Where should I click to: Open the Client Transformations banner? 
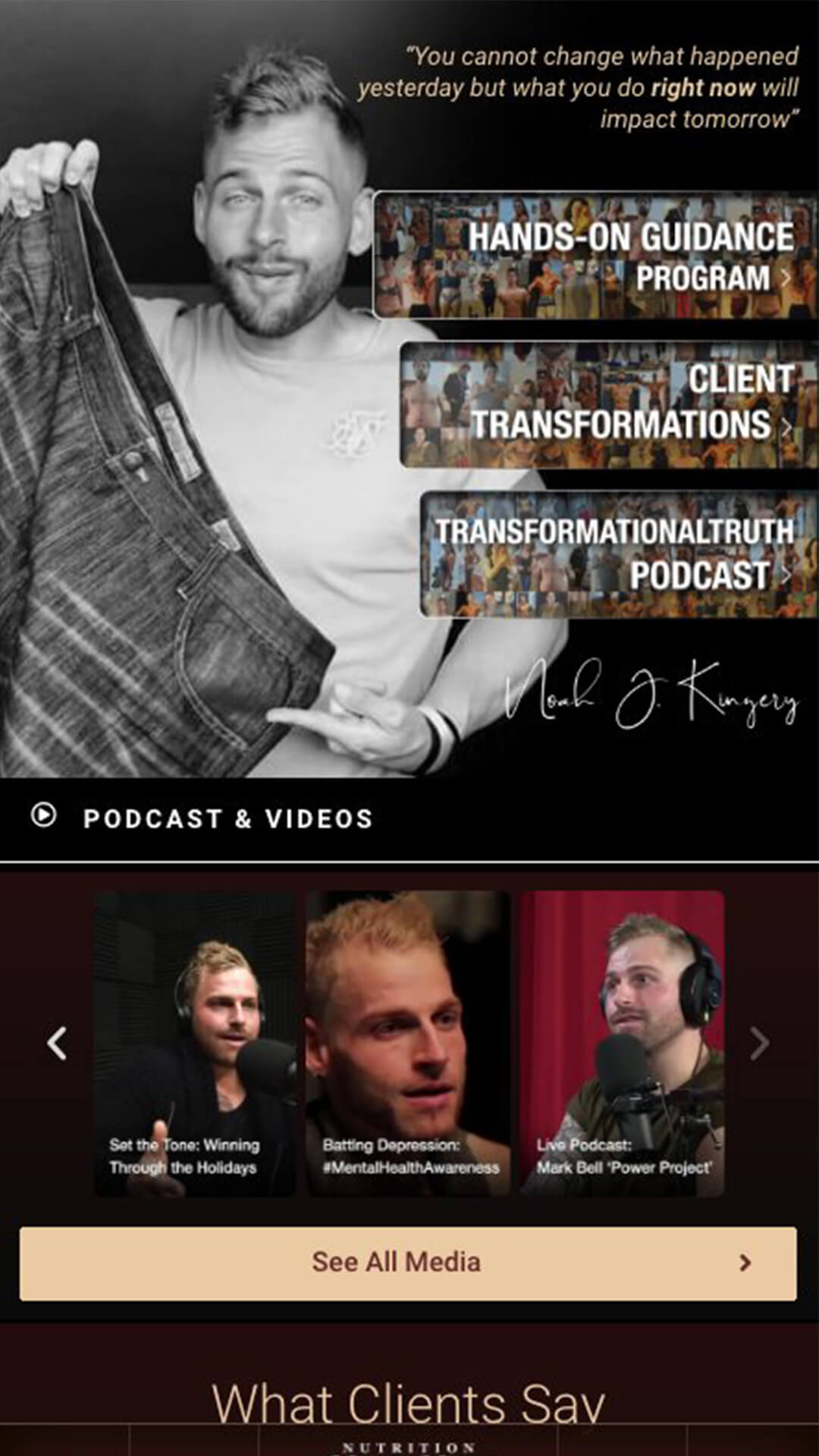pos(609,404)
